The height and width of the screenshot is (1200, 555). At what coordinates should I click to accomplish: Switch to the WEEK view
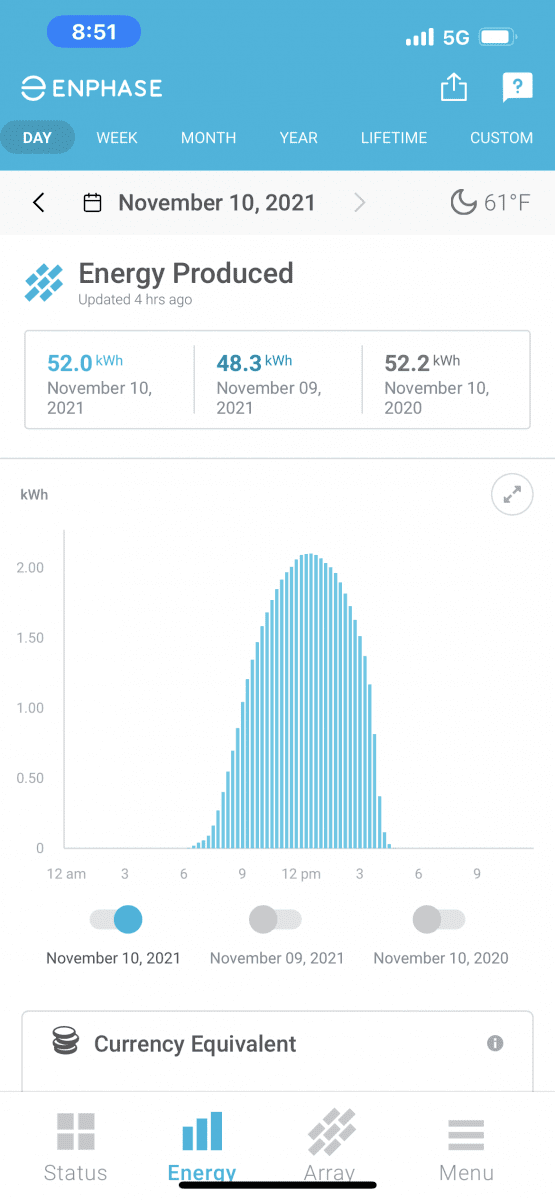click(x=117, y=138)
